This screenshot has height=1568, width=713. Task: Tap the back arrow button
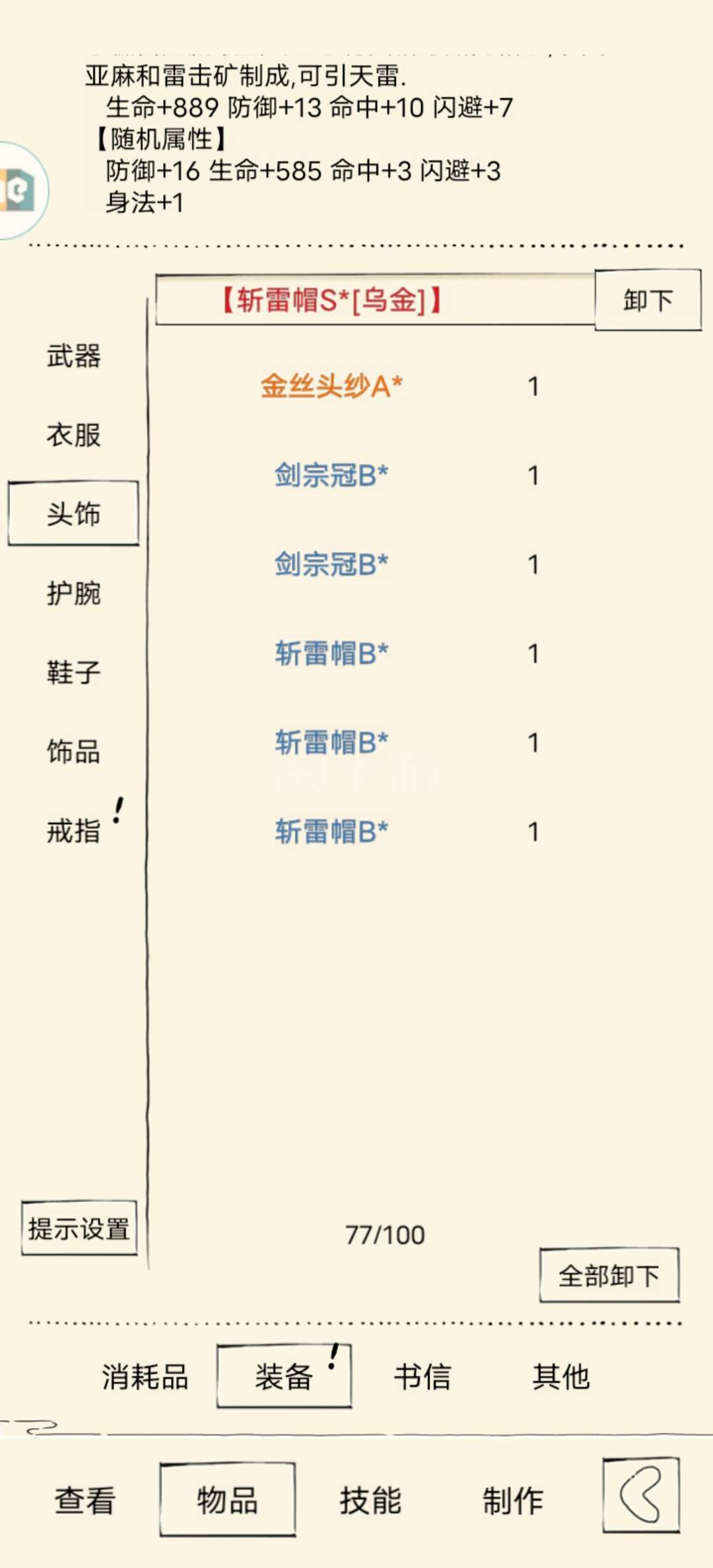coord(641,1495)
